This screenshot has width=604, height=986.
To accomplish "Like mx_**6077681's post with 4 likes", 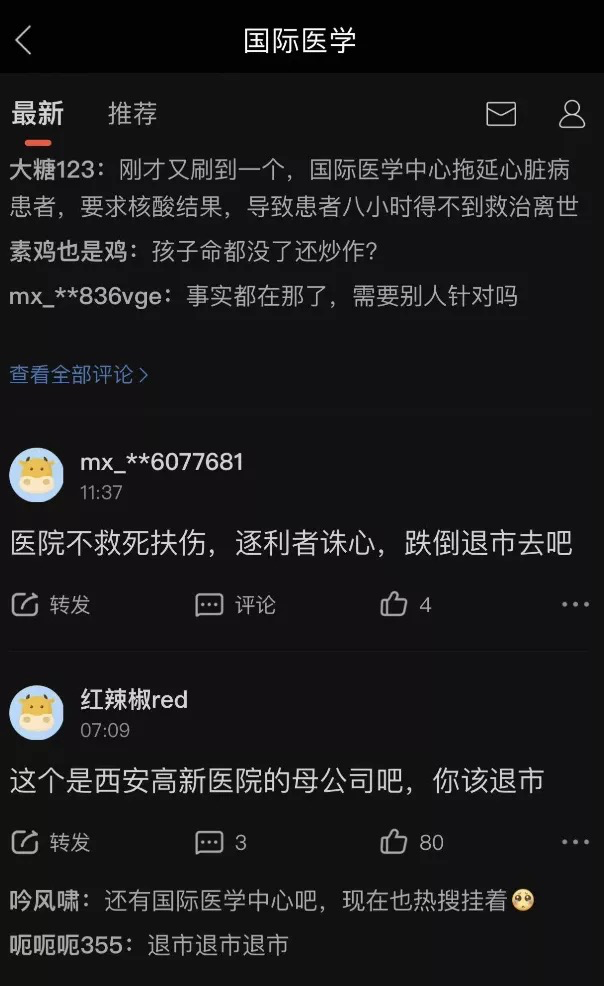I will 405,605.
